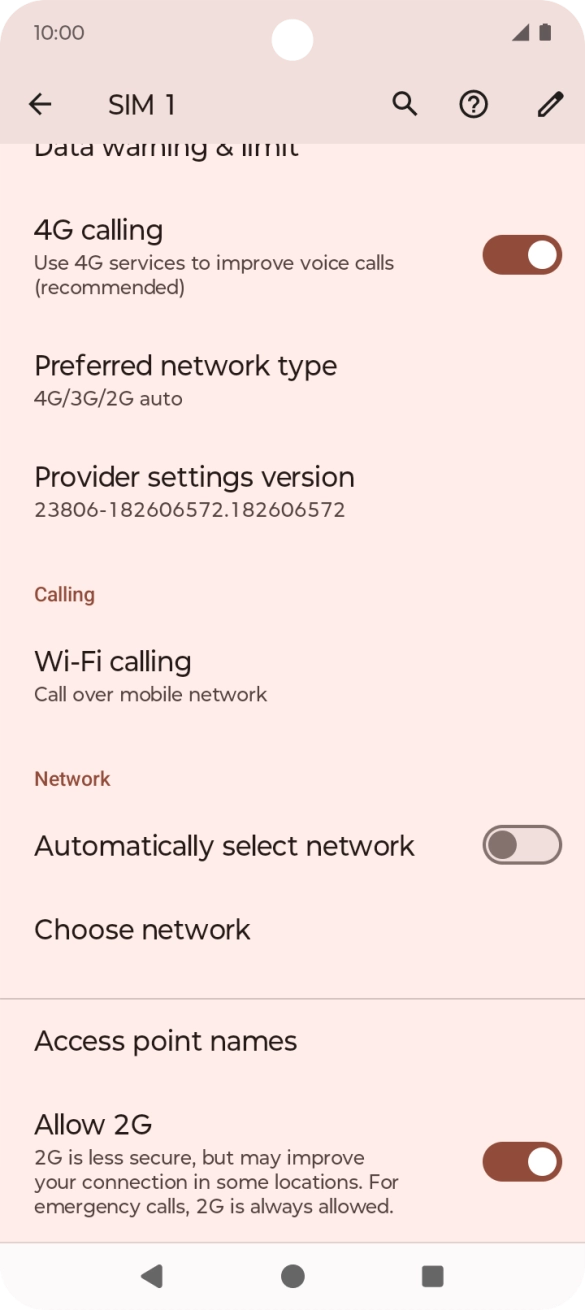Viewport: 585px width, 1310px height.
Task: Open Choose network
Action: 292,929
